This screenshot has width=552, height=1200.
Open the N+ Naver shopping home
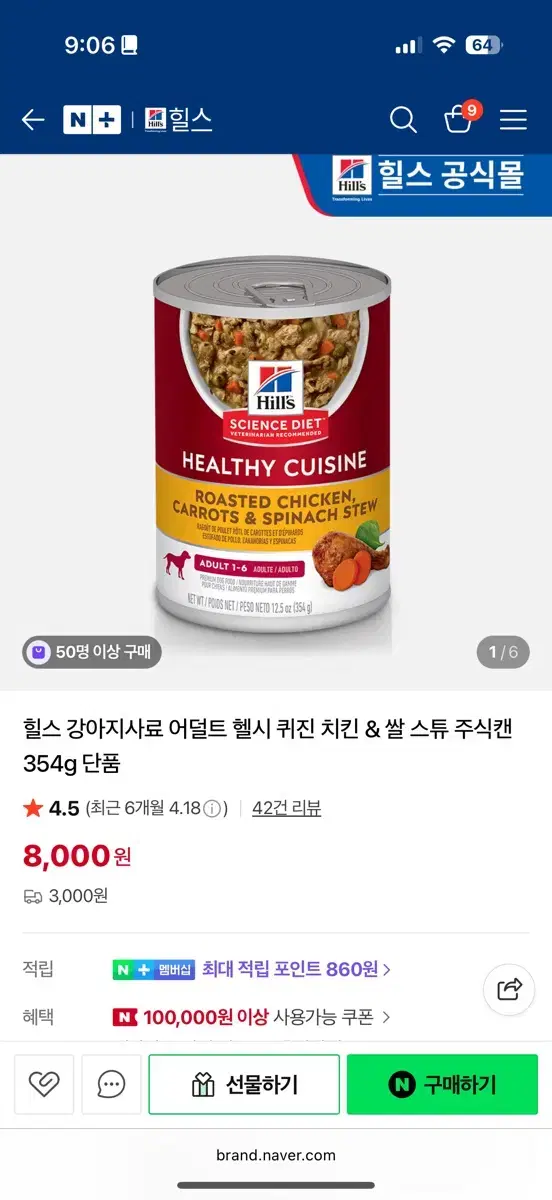[92, 120]
